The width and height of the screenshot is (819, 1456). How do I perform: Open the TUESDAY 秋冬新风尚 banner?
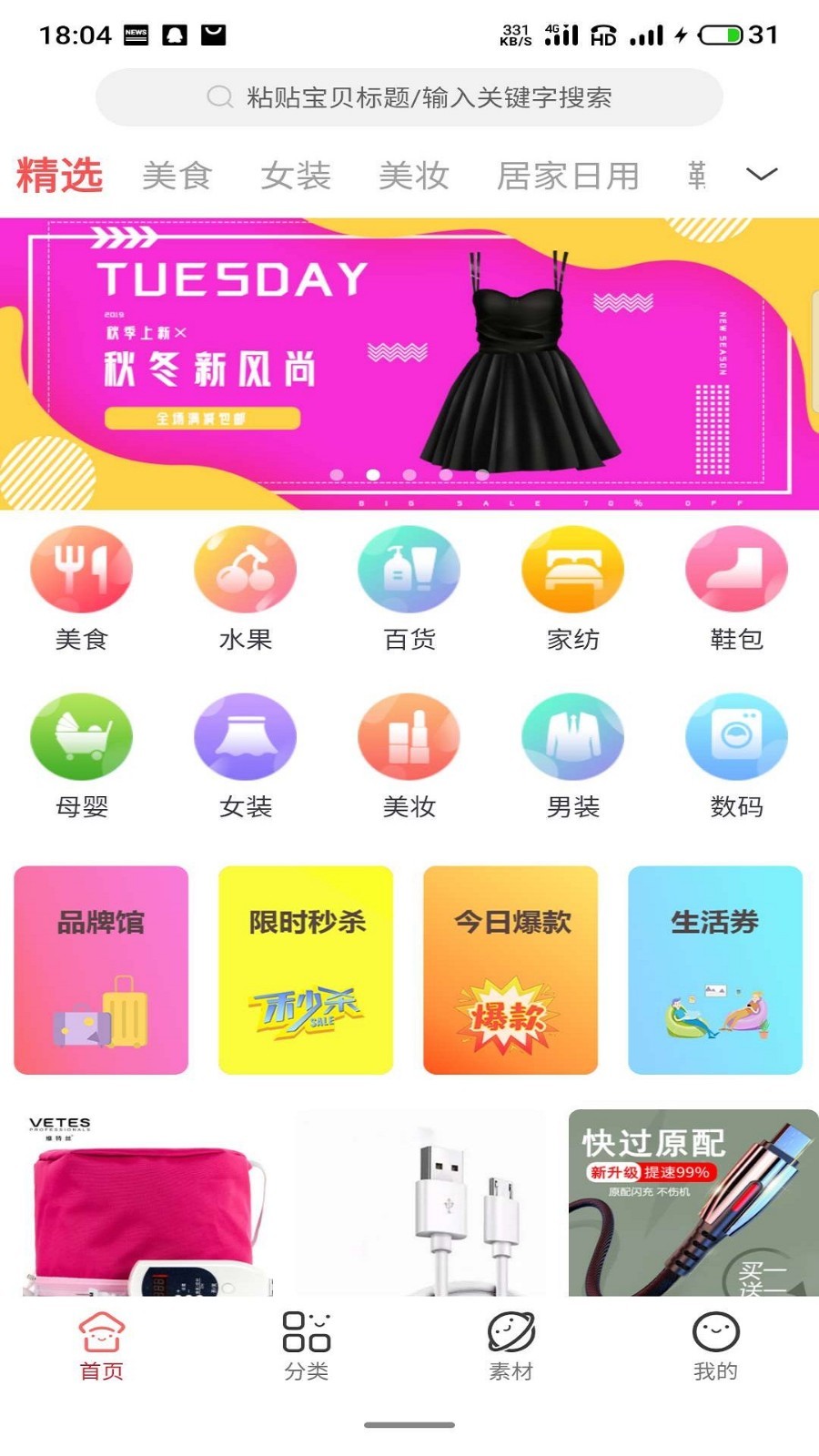409,364
